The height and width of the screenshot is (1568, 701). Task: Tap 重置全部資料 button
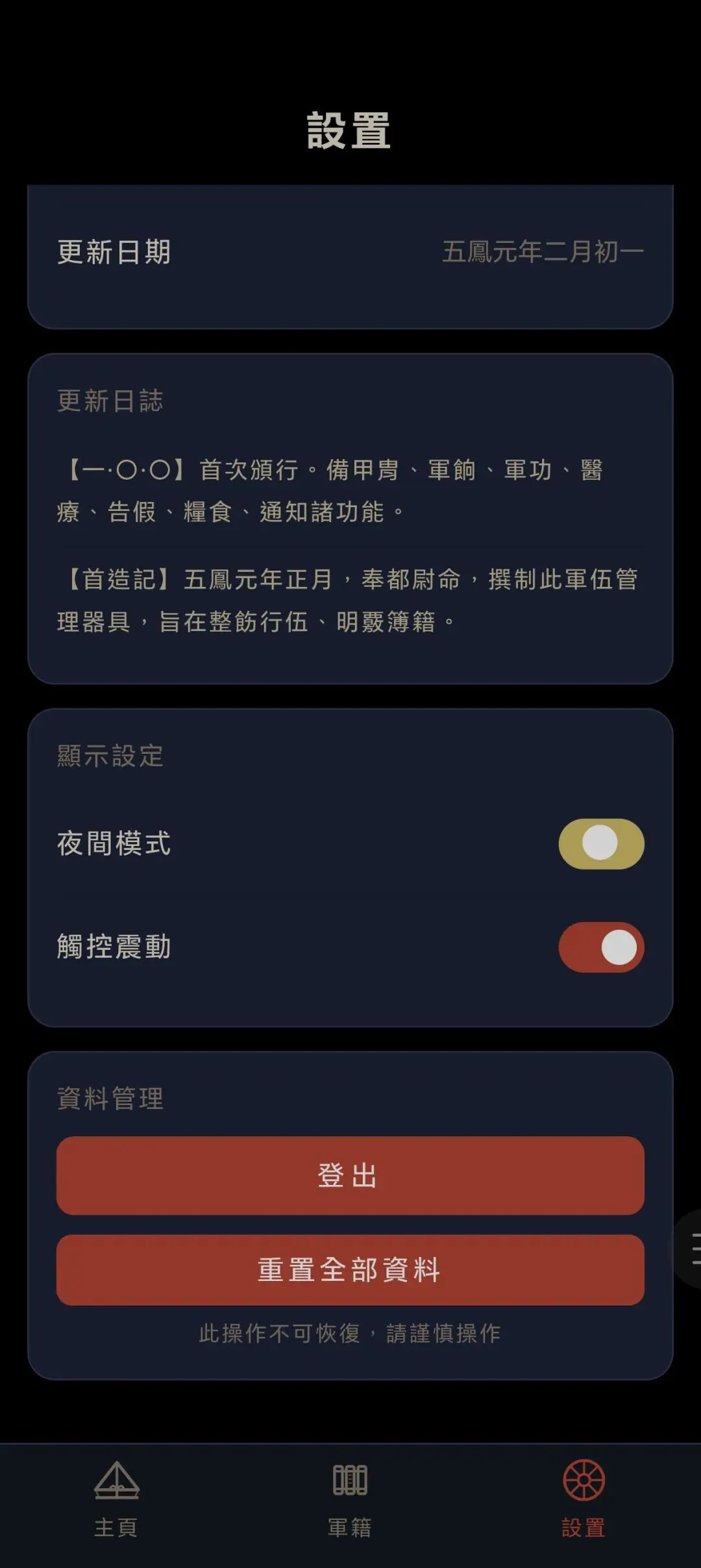(x=350, y=1270)
